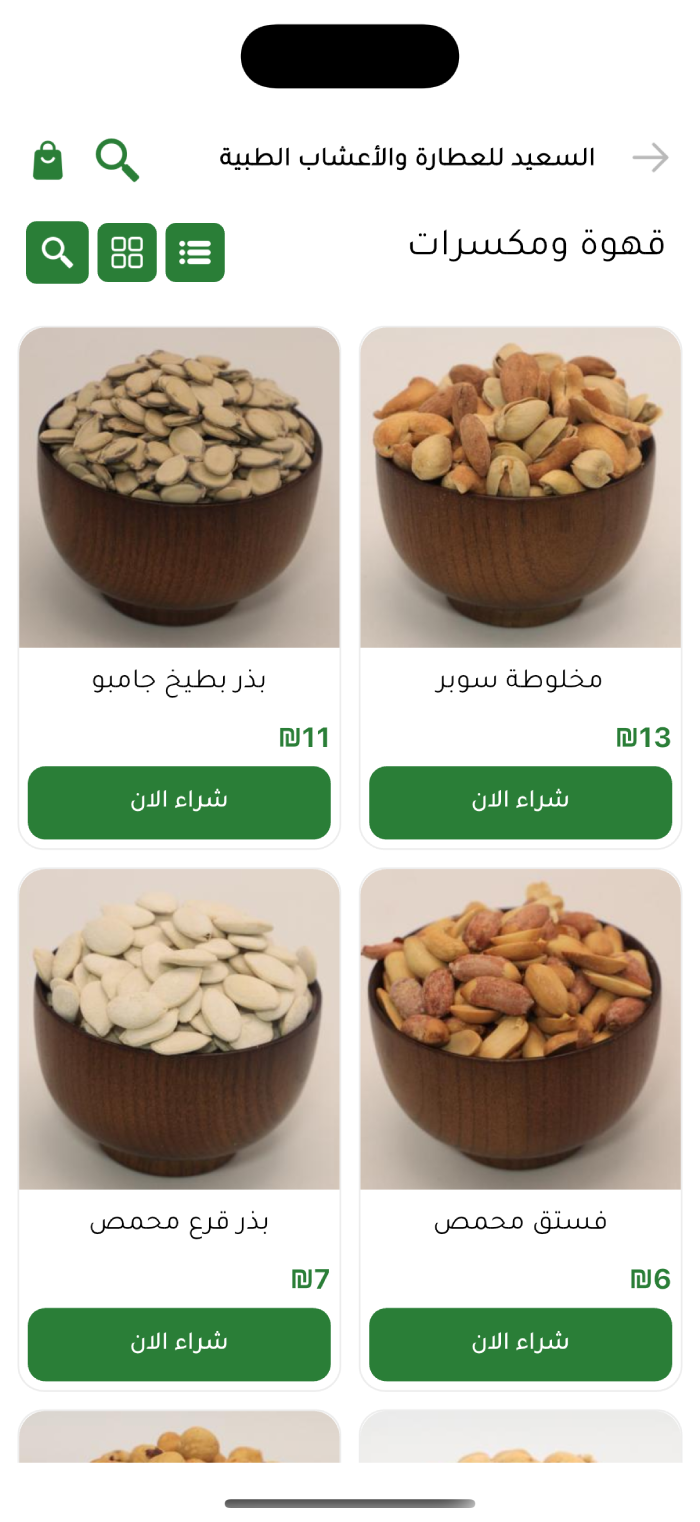Image resolution: width=700 pixels, height=1522 pixels.
Task: Open the search magnifier in the header
Action: [117, 160]
